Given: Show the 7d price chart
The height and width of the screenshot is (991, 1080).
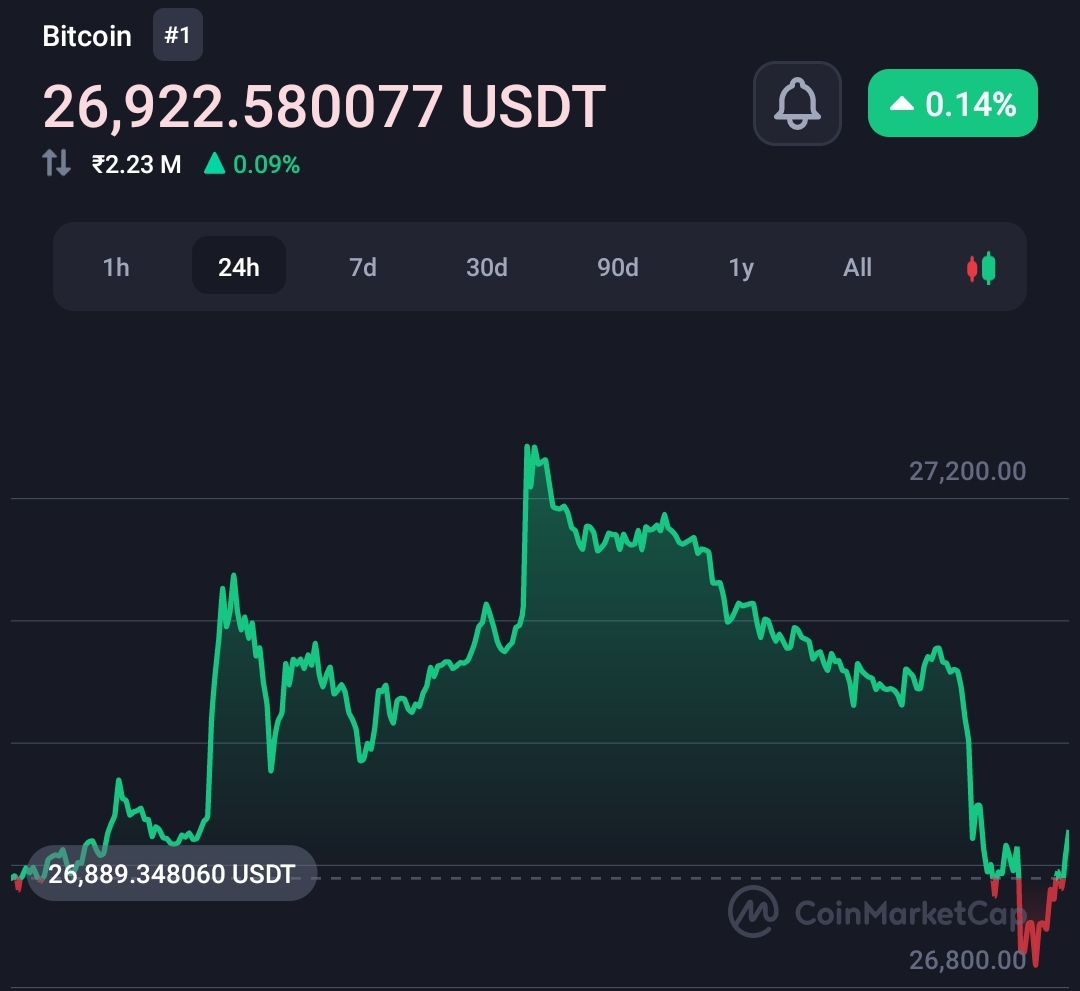Looking at the screenshot, I should pos(362,267).
